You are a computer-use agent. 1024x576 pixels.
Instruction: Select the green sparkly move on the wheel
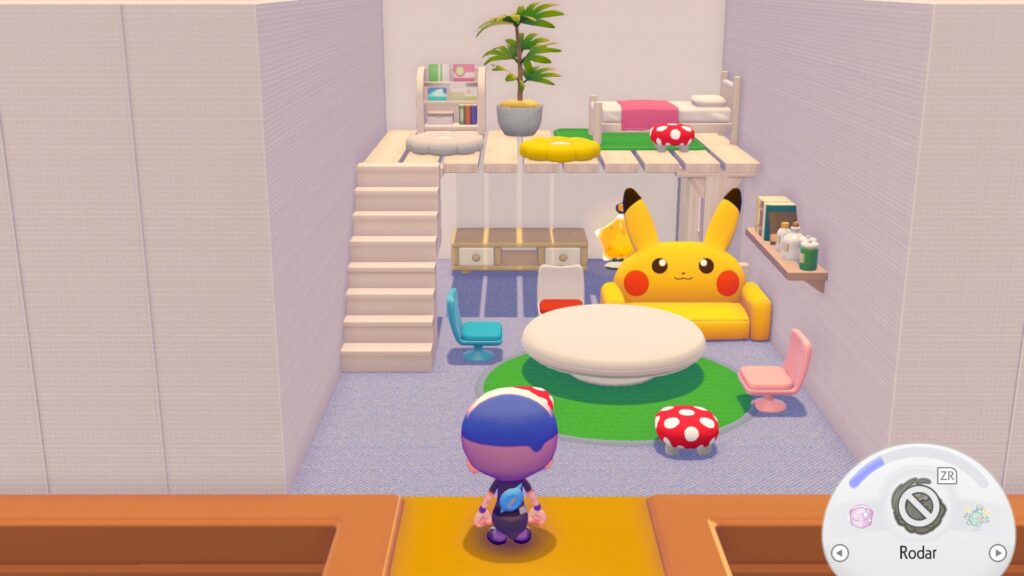975,516
